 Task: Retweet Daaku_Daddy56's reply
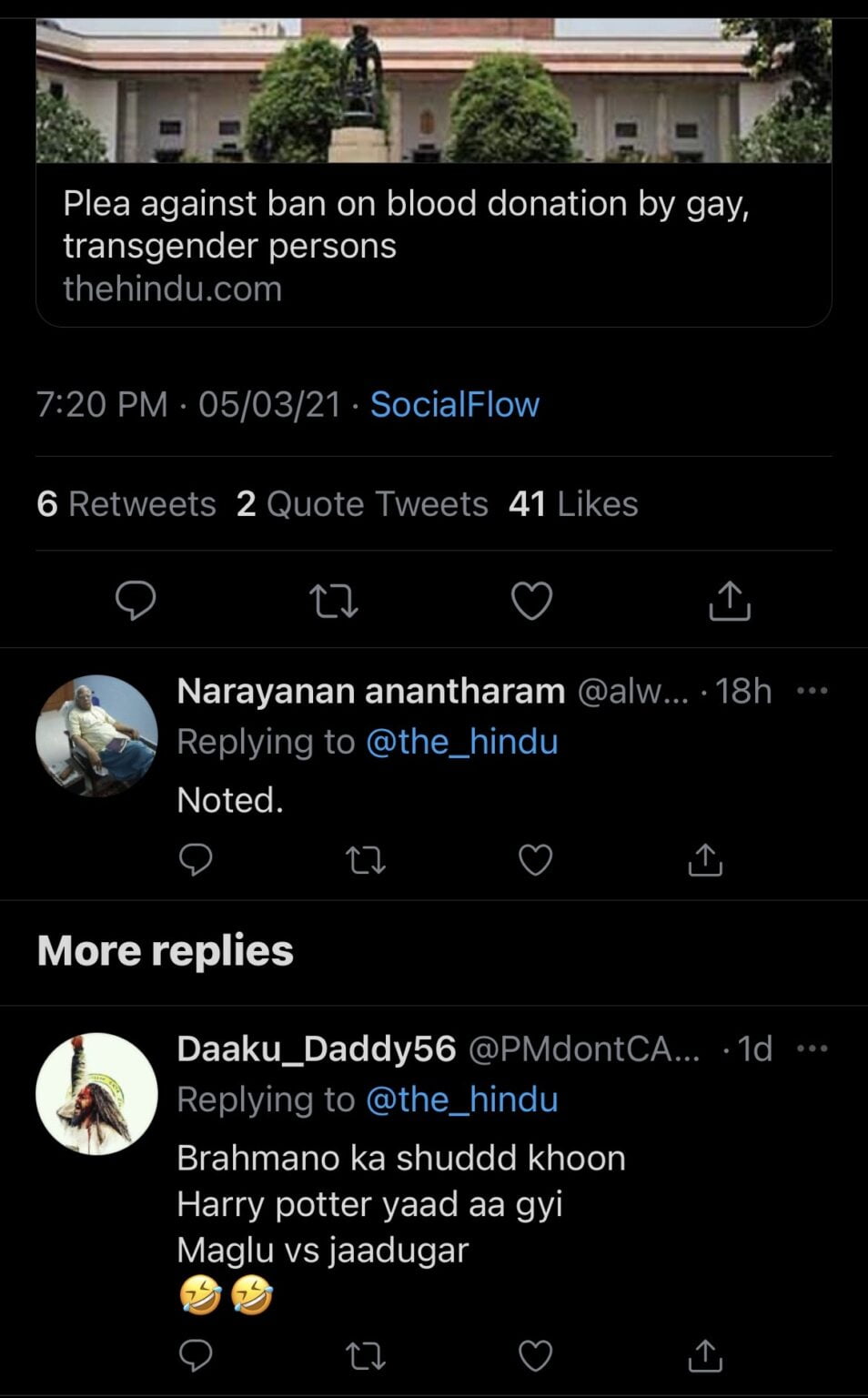click(367, 1356)
